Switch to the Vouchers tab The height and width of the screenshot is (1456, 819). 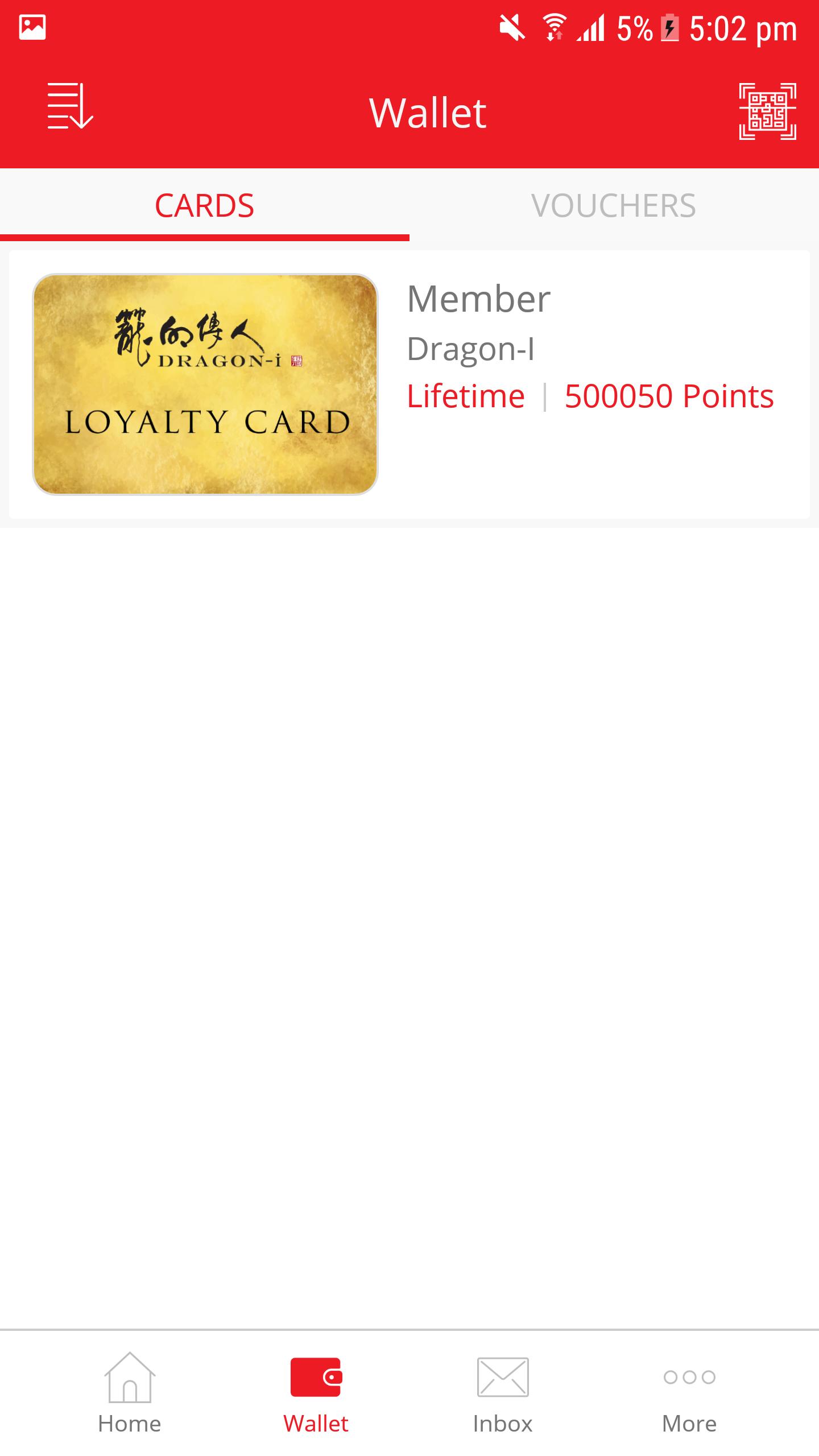coord(614,205)
